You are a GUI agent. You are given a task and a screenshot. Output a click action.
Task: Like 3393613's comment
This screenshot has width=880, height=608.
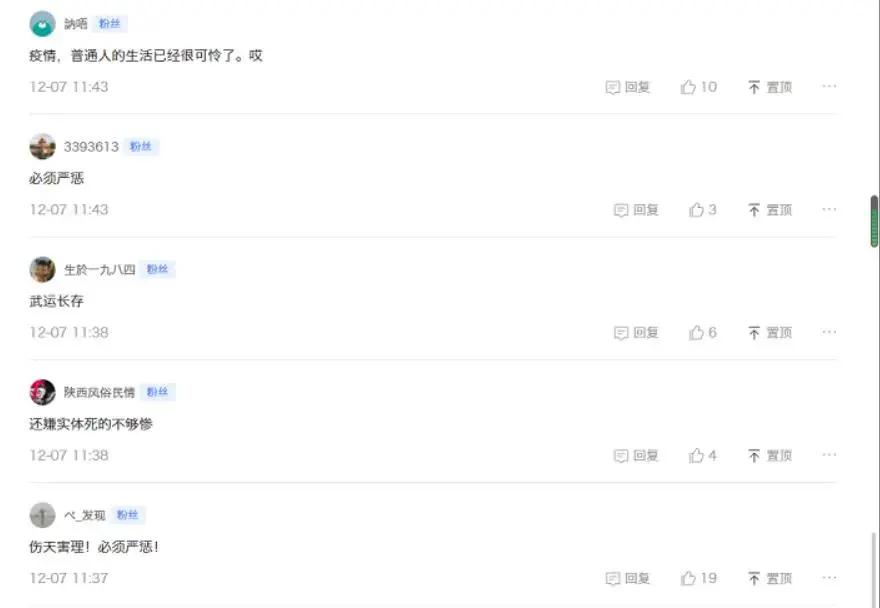[702, 210]
